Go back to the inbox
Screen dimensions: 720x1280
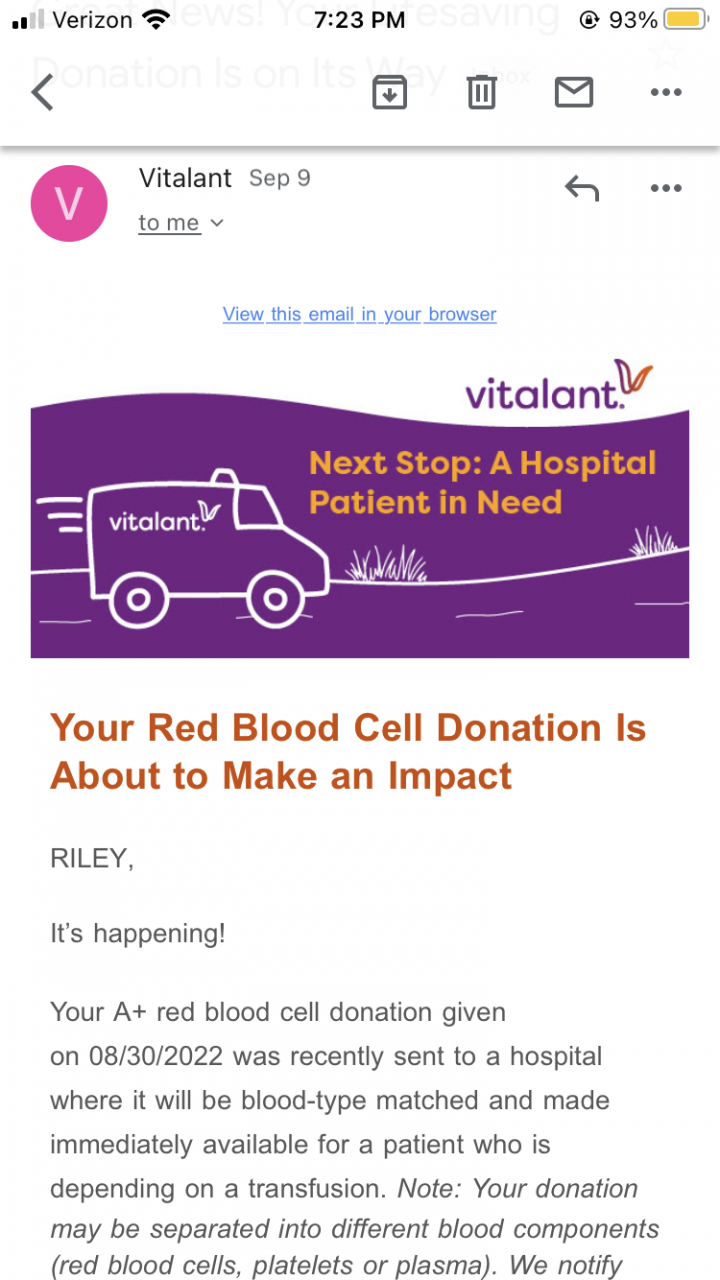(42, 93)
